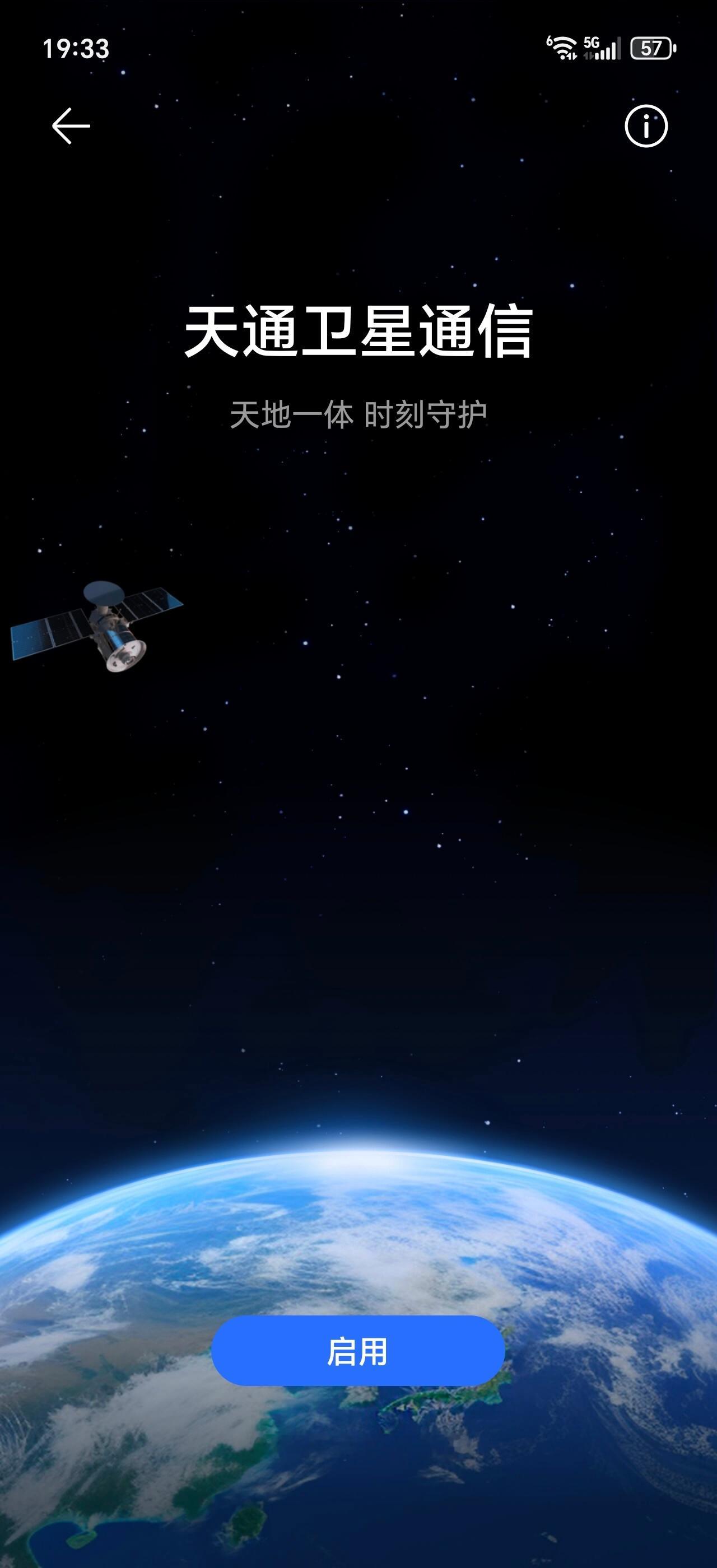Select the battery indicator showing 57

pos(651,48)
